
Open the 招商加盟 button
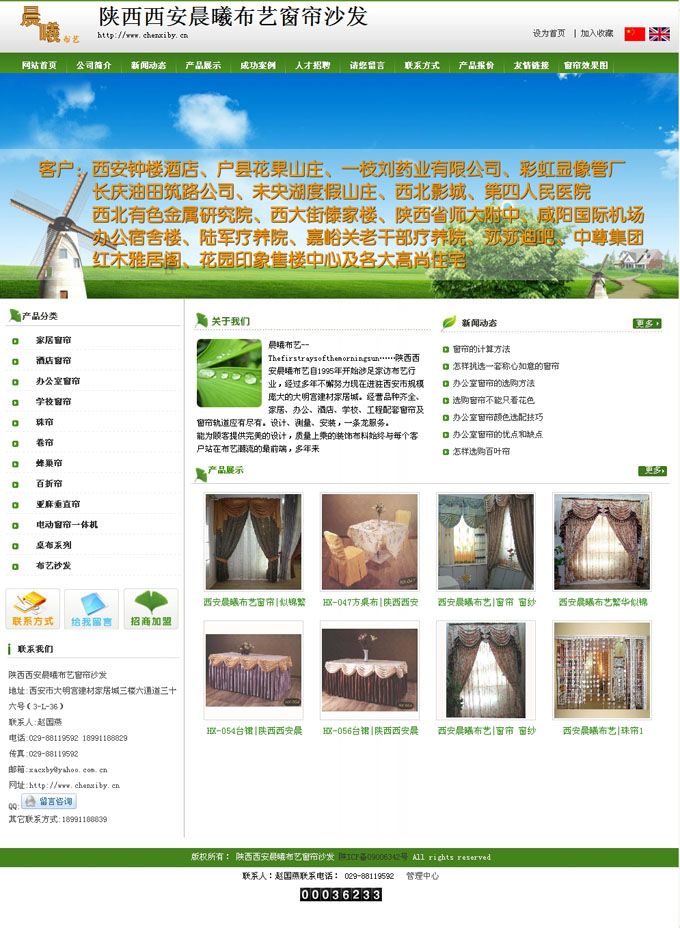tap(151, 609)
